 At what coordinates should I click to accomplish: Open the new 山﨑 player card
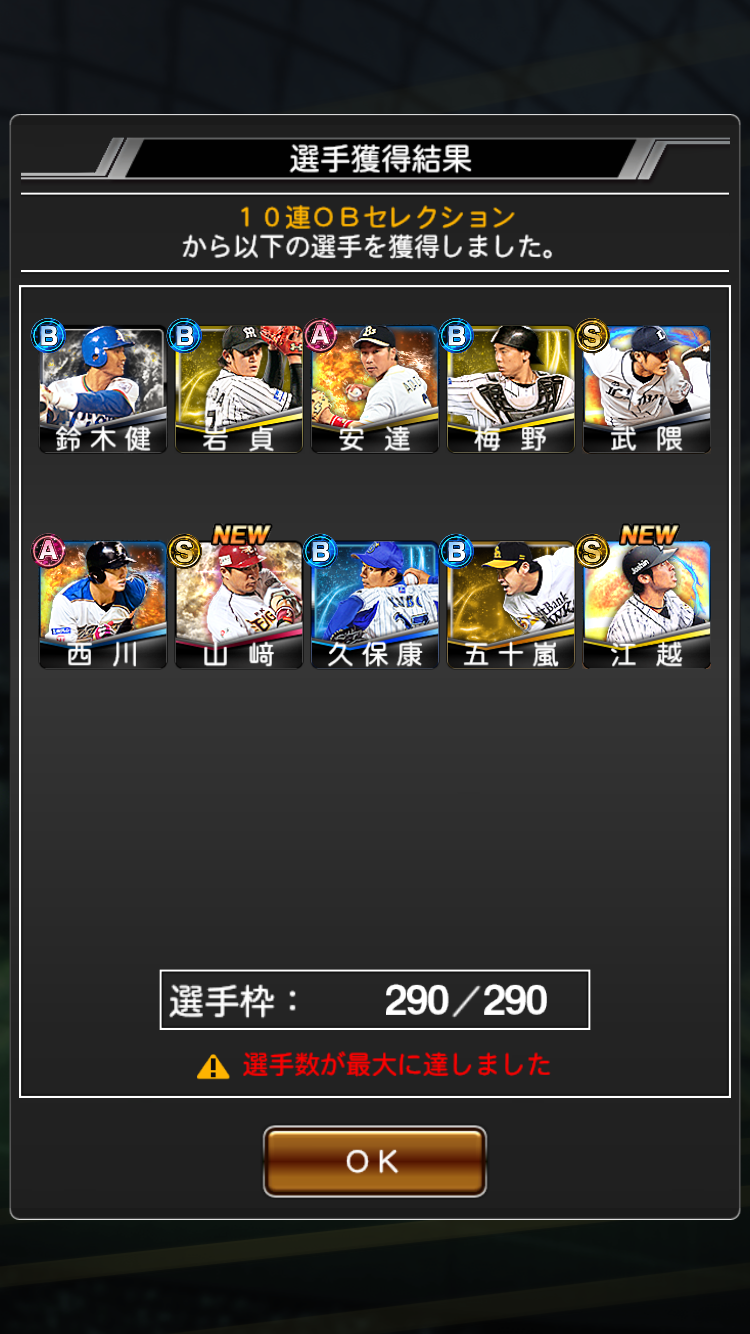pos(239,604)
